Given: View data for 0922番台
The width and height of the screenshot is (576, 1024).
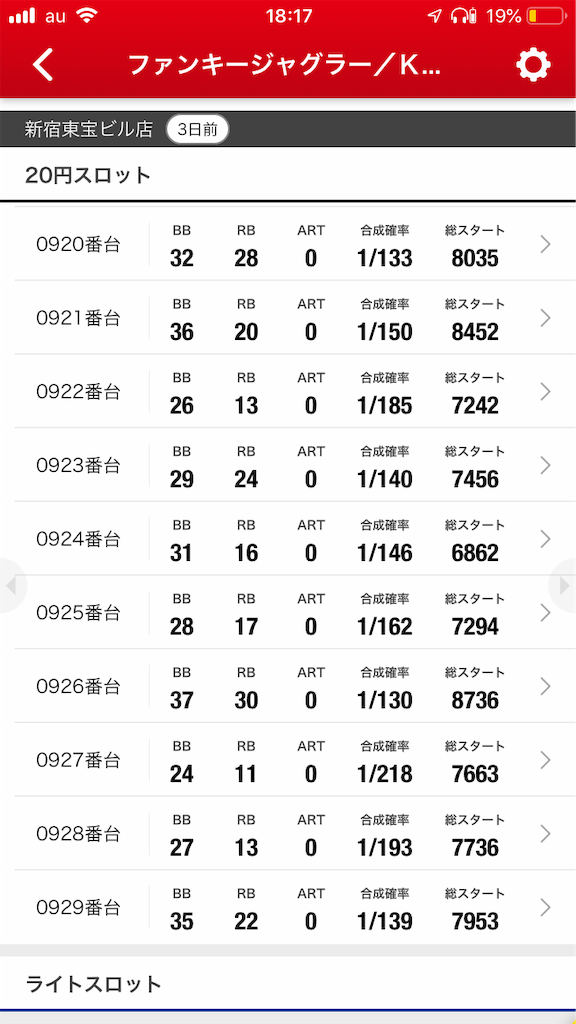Looking at the screenshot, I should 288,392.
